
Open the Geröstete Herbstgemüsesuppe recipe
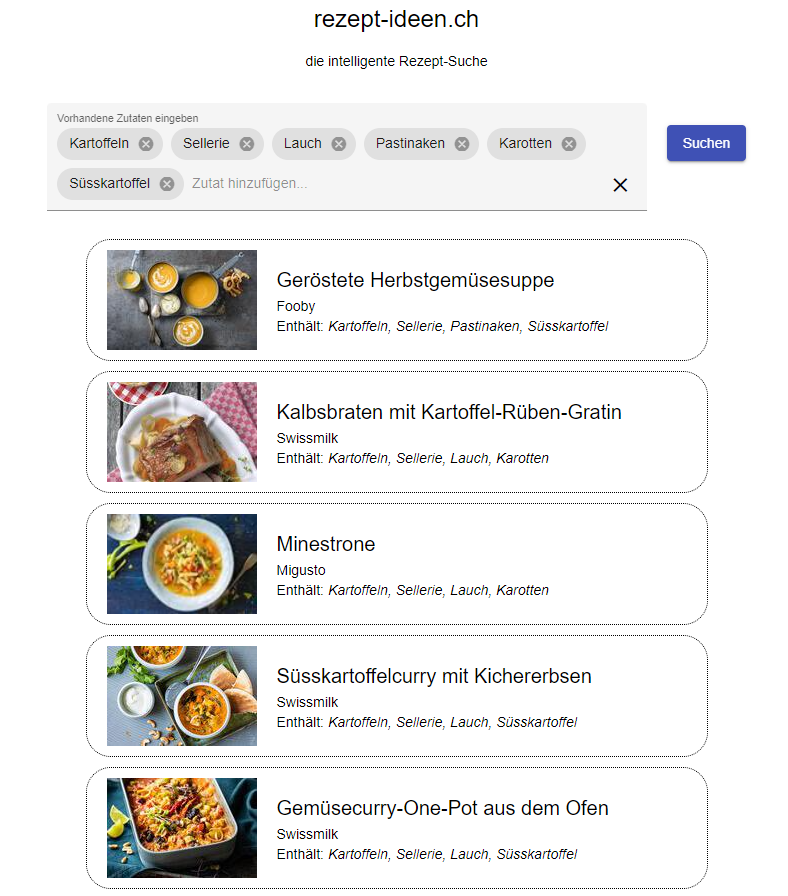point(415,281)
